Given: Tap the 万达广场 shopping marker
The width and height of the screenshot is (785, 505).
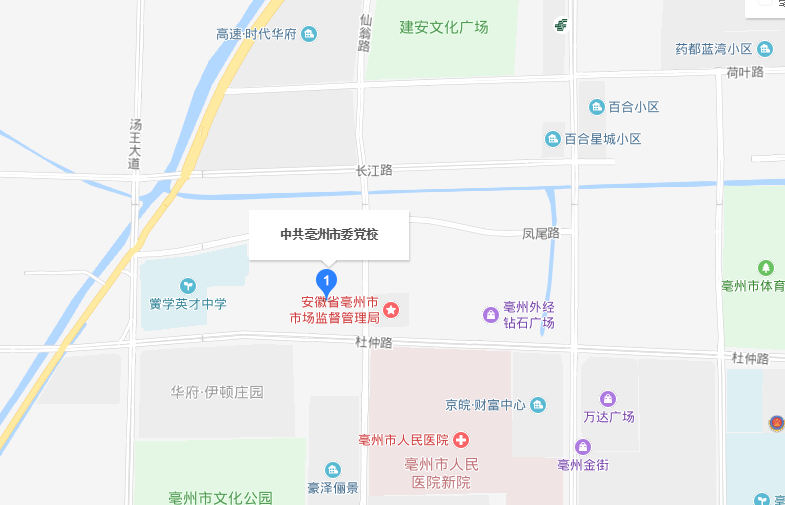Looking at the screenshot, I should [608, 399].
